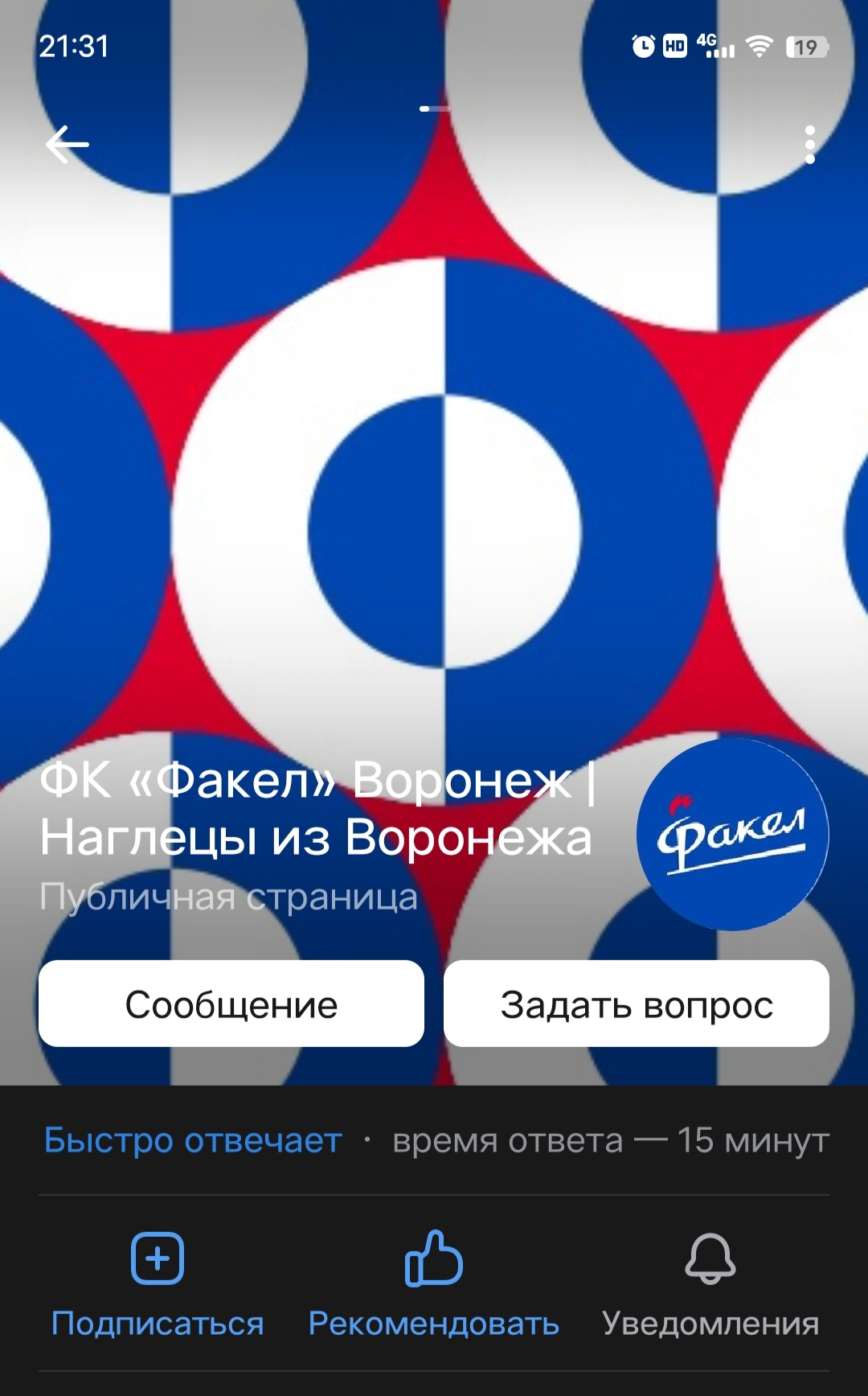Open the Факел community avatar

(732, 835)
